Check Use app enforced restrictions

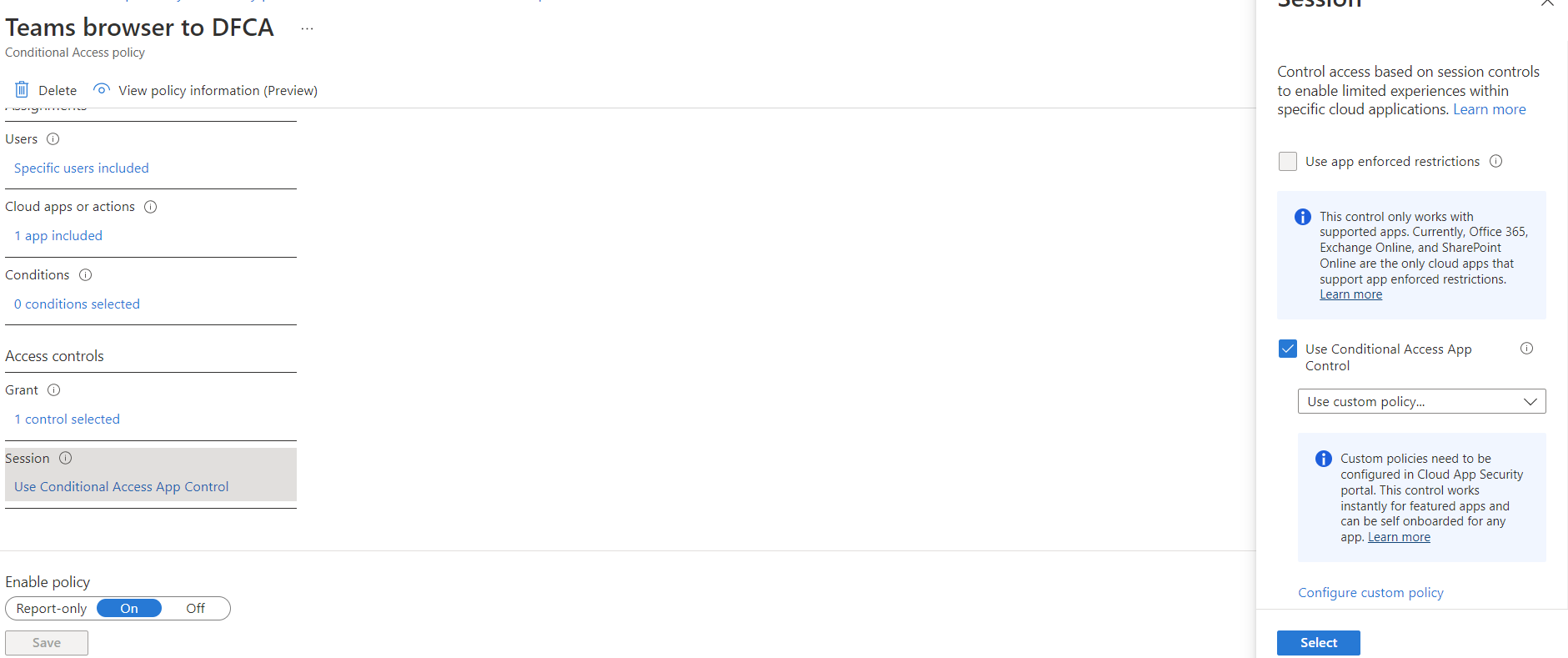click(1288, 161)
